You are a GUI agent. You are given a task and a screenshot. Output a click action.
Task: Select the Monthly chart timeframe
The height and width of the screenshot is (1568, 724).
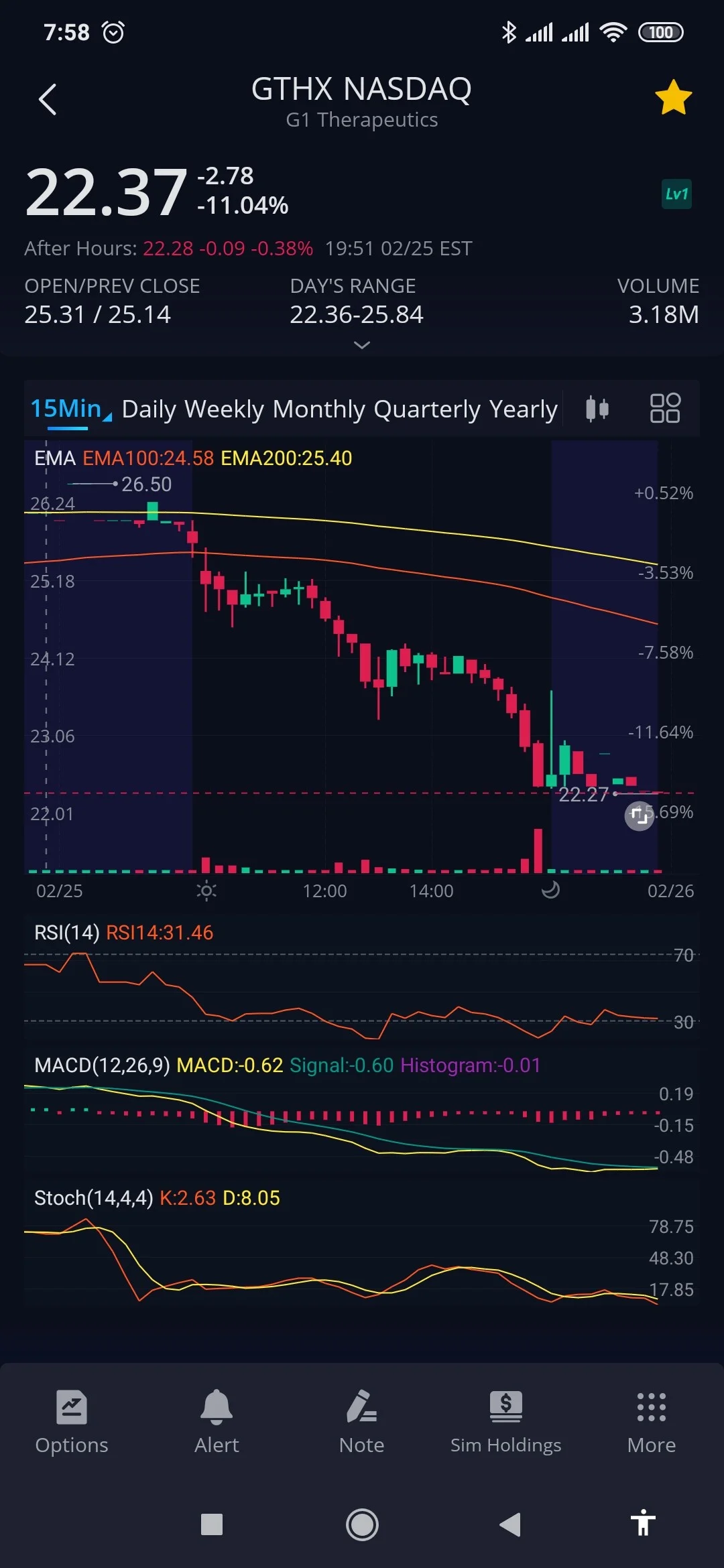point(319,409)
